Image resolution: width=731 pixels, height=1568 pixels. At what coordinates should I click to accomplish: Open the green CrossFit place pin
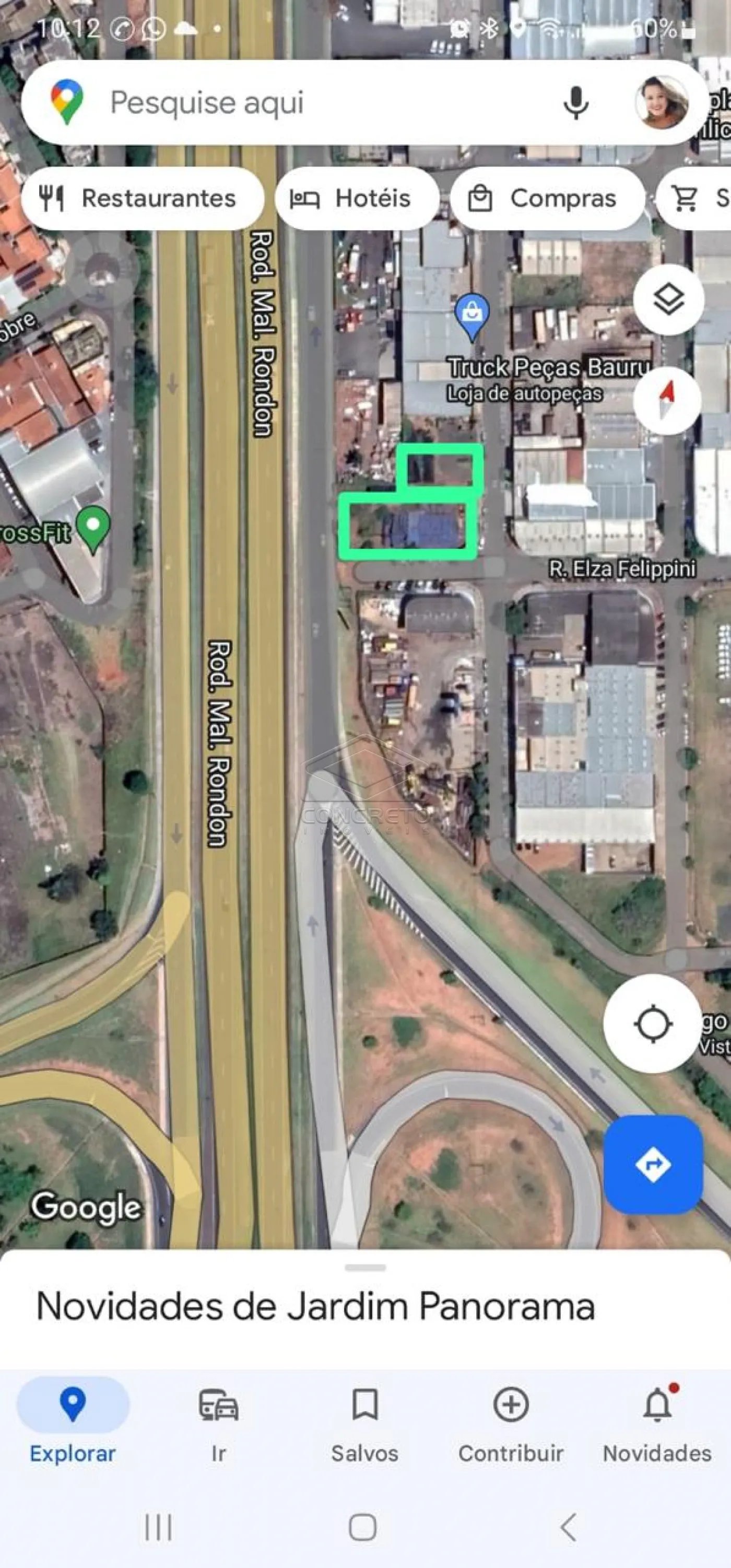click(x=93, y=528)
